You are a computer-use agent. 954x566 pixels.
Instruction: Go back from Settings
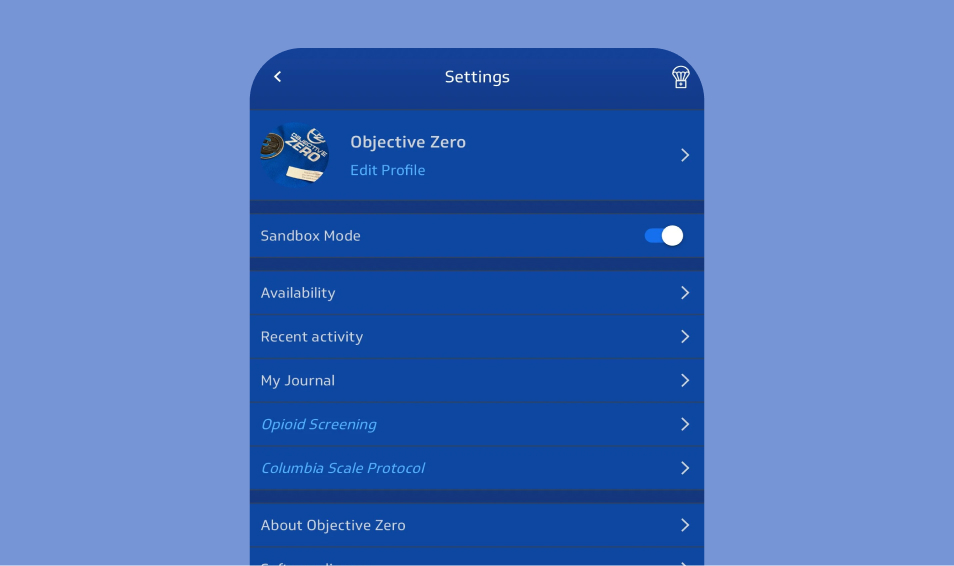[278, 77]
